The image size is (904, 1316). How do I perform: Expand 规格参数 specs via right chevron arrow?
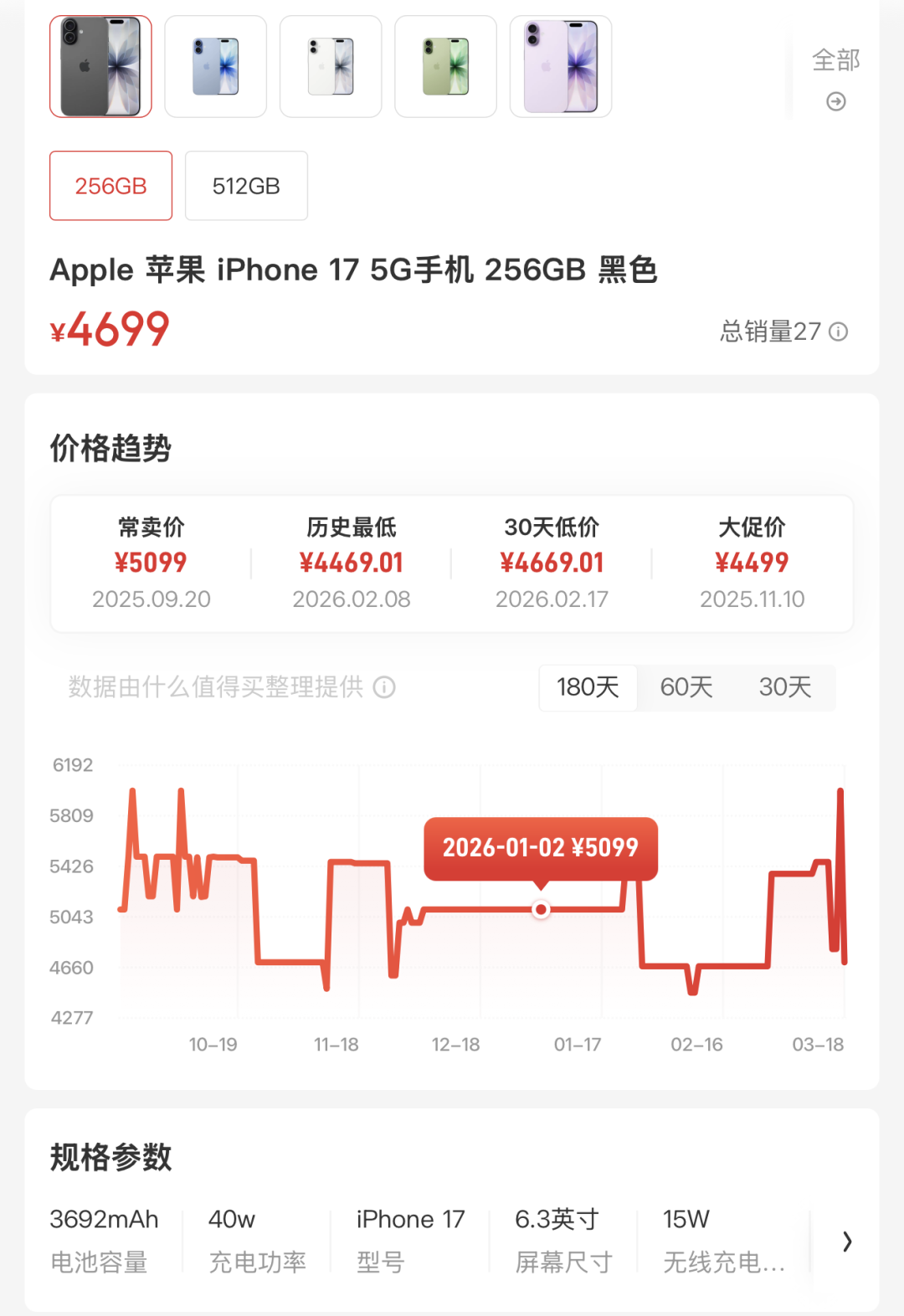846,1243
